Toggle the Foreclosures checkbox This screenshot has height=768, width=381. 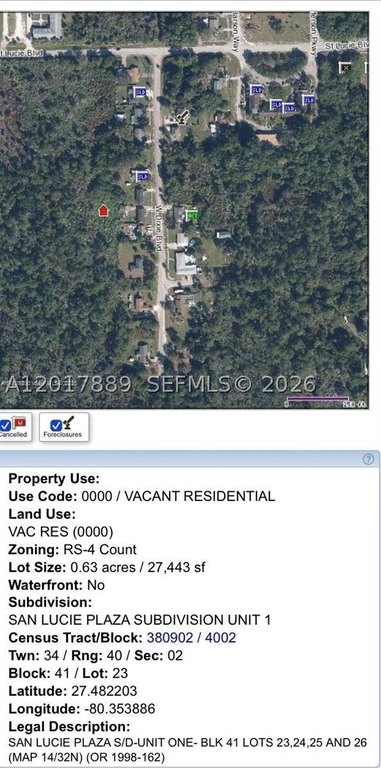[56, 426]
